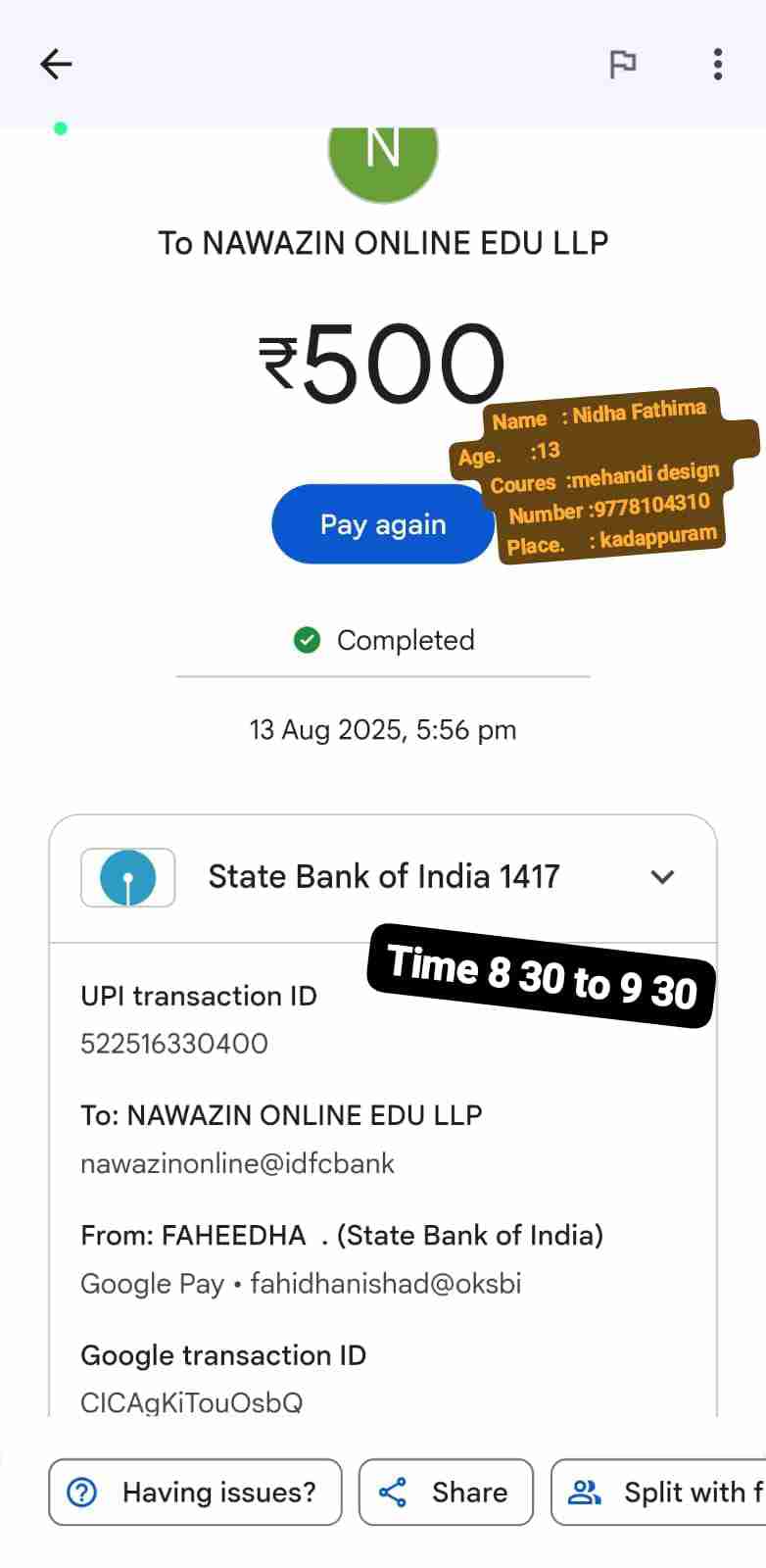Tap the Pay again button

(x=382, y=524)
